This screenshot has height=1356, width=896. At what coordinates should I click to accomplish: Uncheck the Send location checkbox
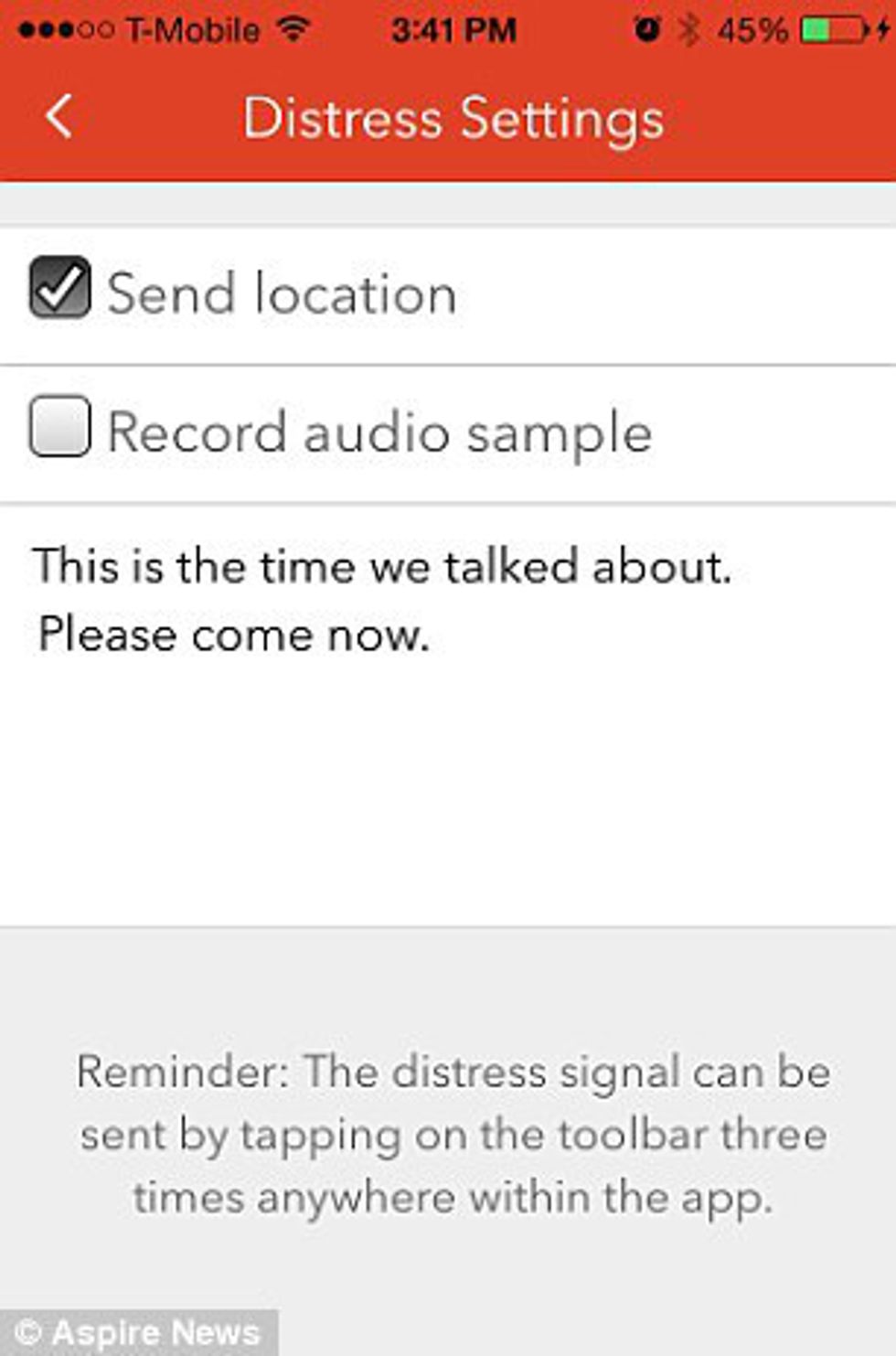coord(59,288)
